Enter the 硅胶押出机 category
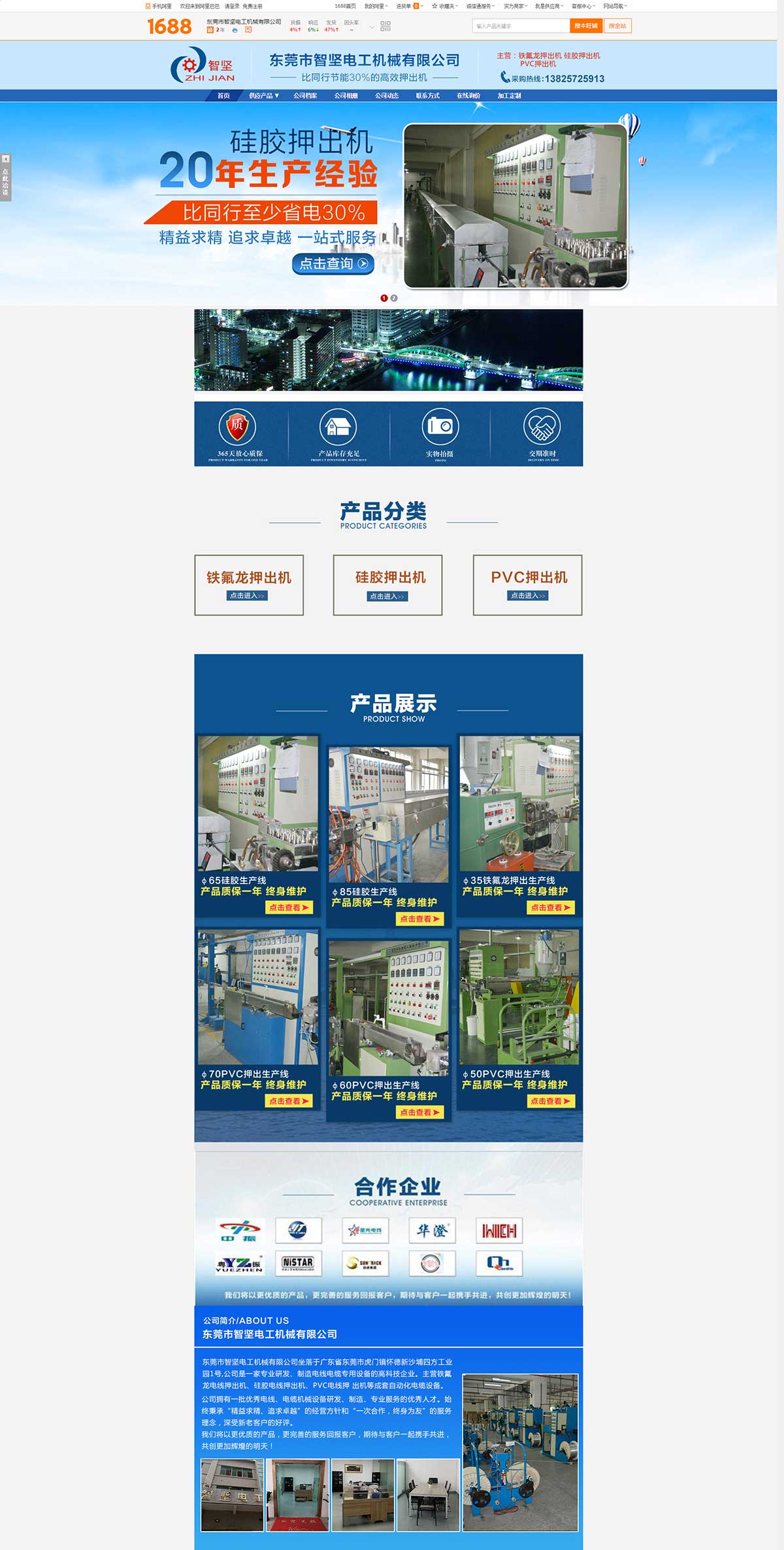The width and height of the screenshot is (784, 1550). click(387, 596)
